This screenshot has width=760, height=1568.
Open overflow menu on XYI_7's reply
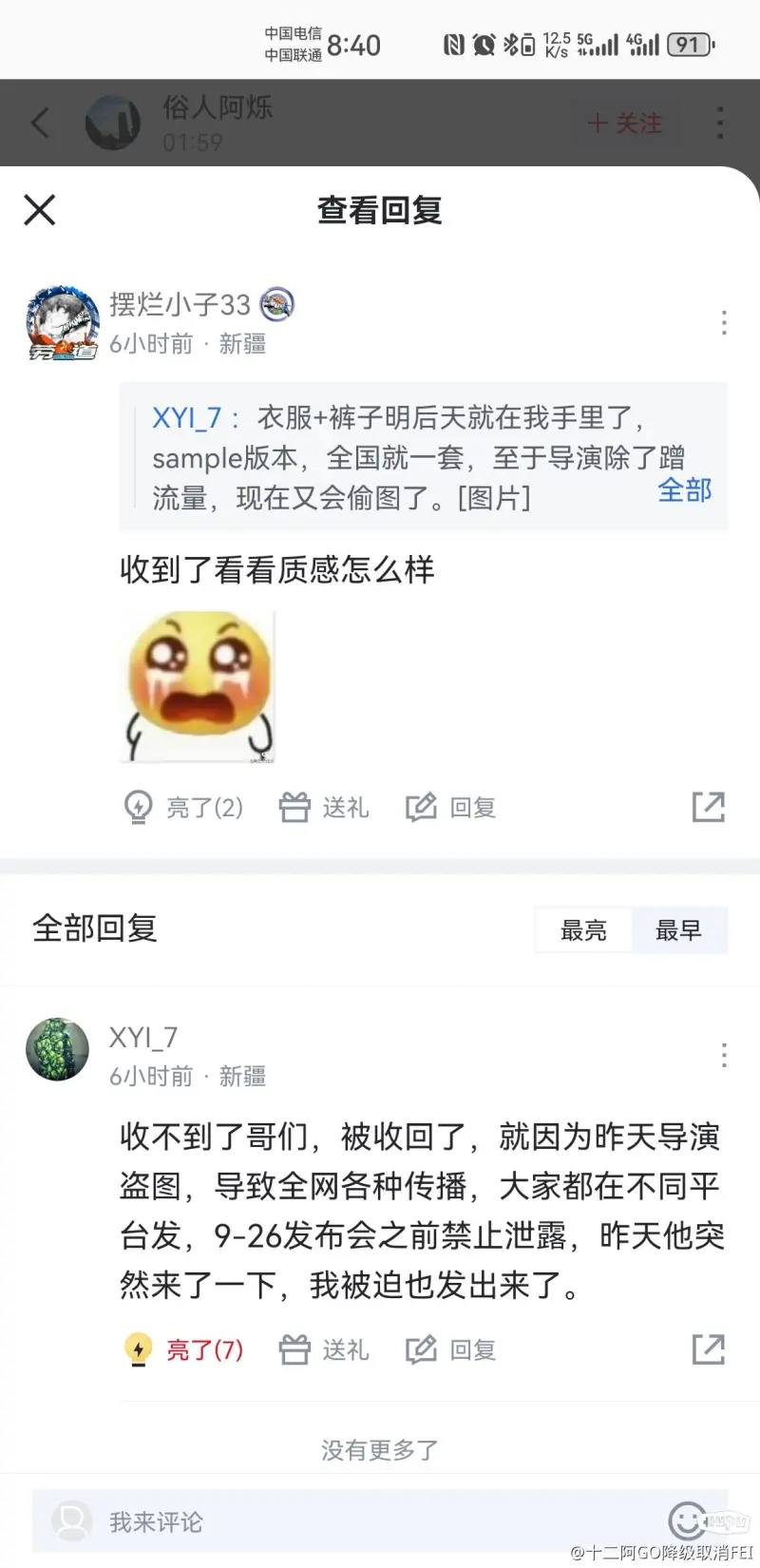pyautogui.click(x=724, y=1056)
